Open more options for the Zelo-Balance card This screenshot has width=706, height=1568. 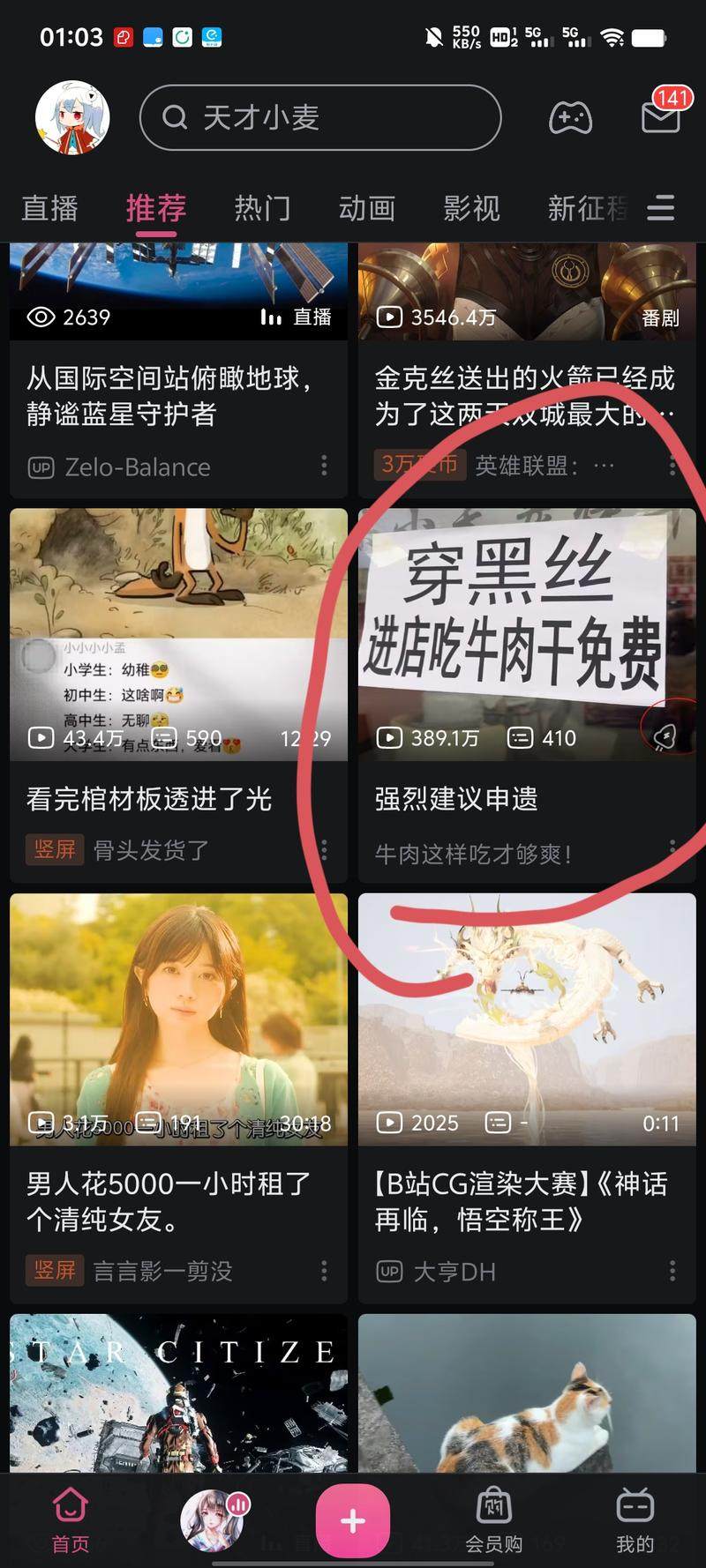click(324, 466)
